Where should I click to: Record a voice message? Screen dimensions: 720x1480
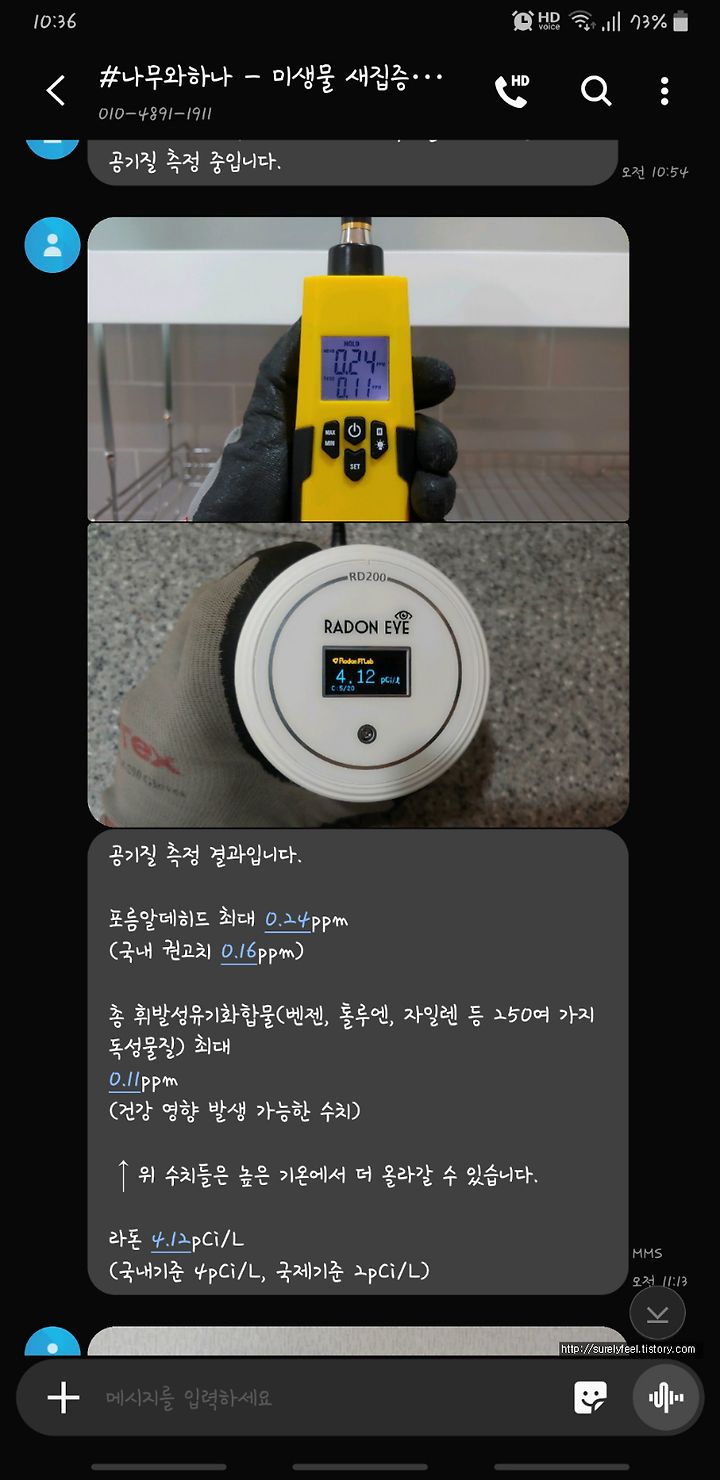pyautogui.click(x=667, y=1397)
